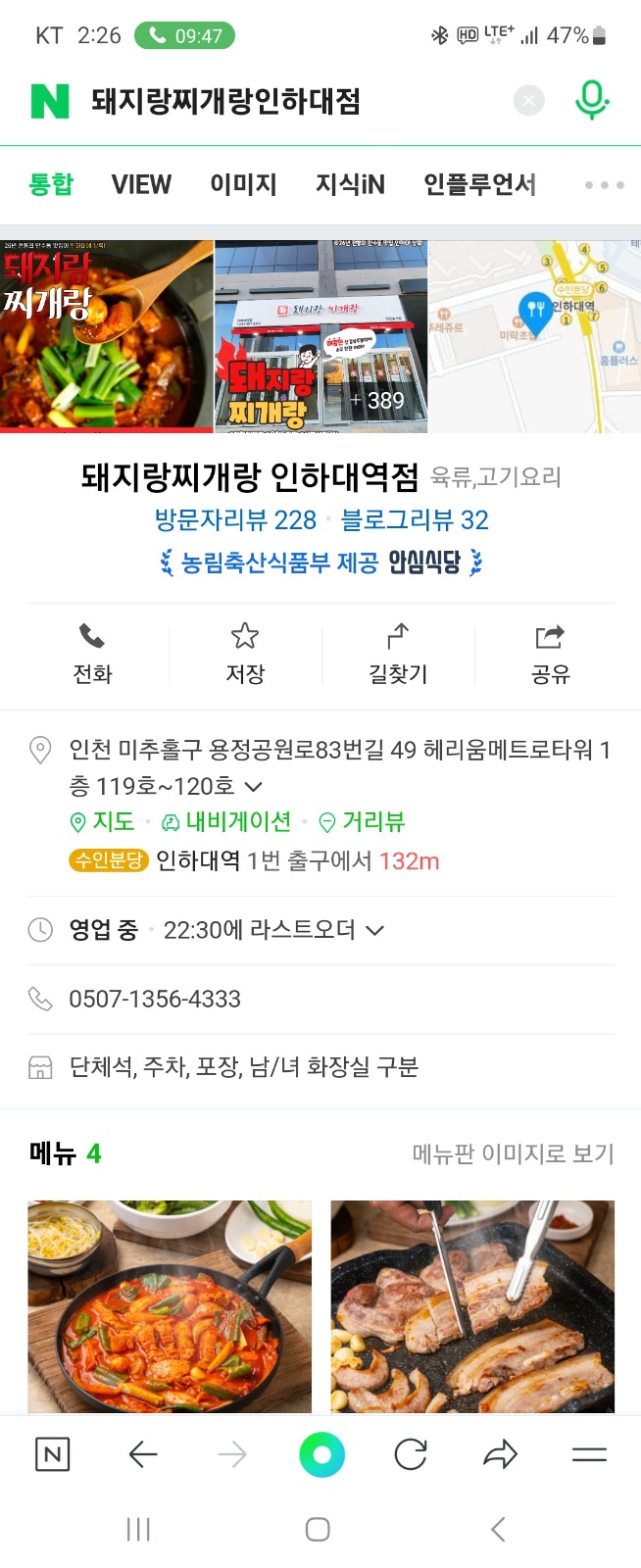Screen dimensions: 641x1568
Task: Clear the search query text
Action: pos(528,101)
